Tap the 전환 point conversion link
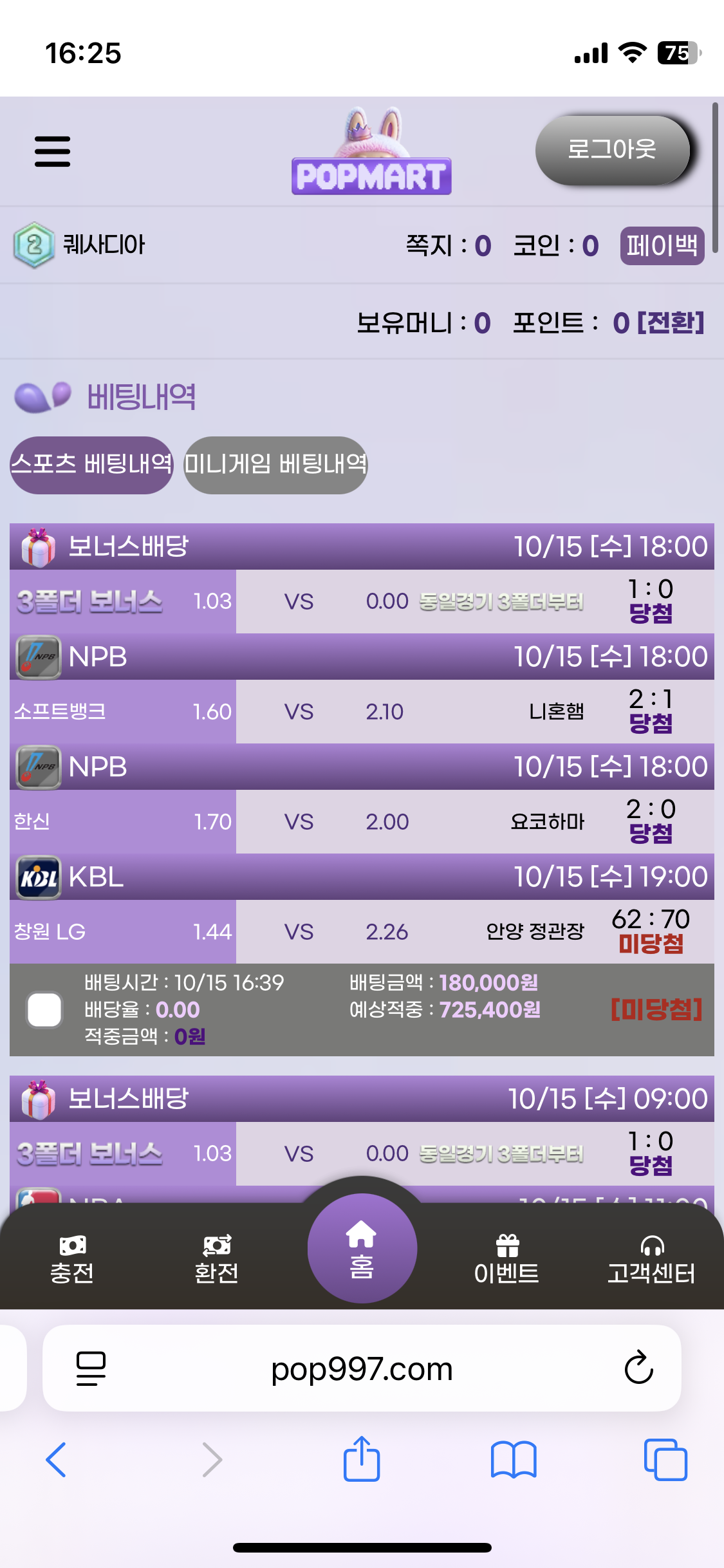 (671, 322)
